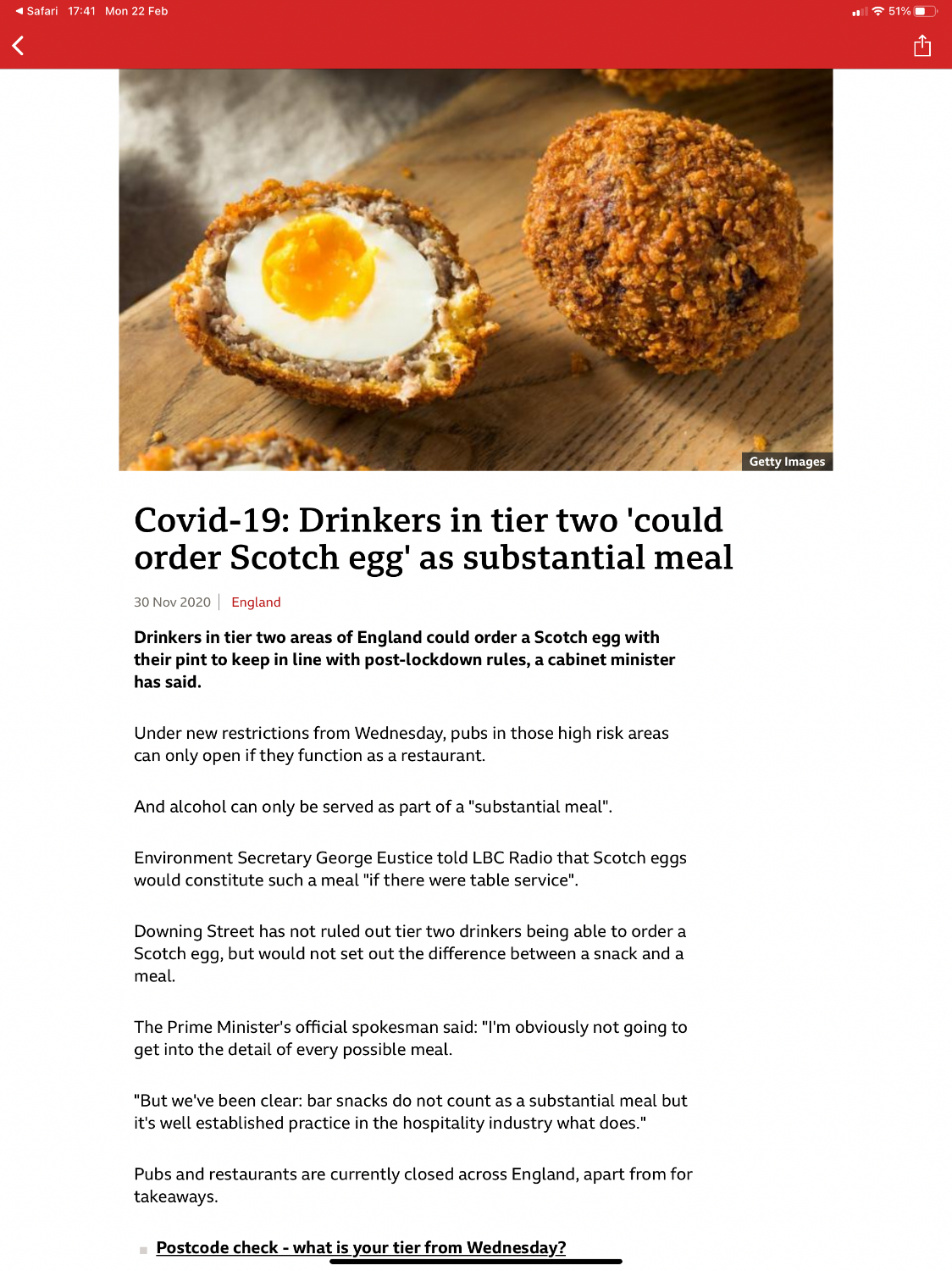The width and height of the screenshot is (952, 1271).
Task: Open the England topic link
Action: click(x=256, y=602)
